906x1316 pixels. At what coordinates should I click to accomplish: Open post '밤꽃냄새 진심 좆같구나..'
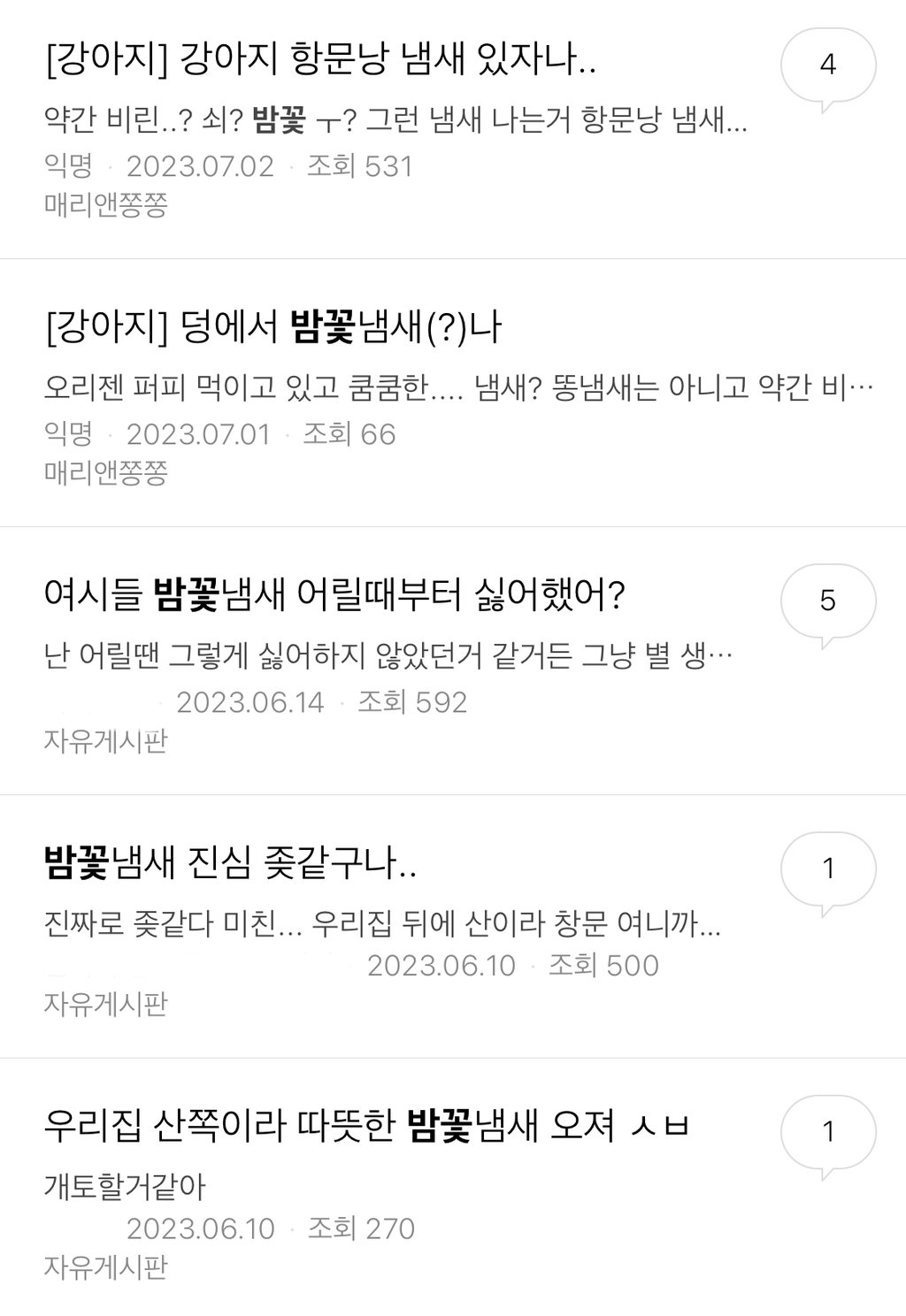[230, 863]
